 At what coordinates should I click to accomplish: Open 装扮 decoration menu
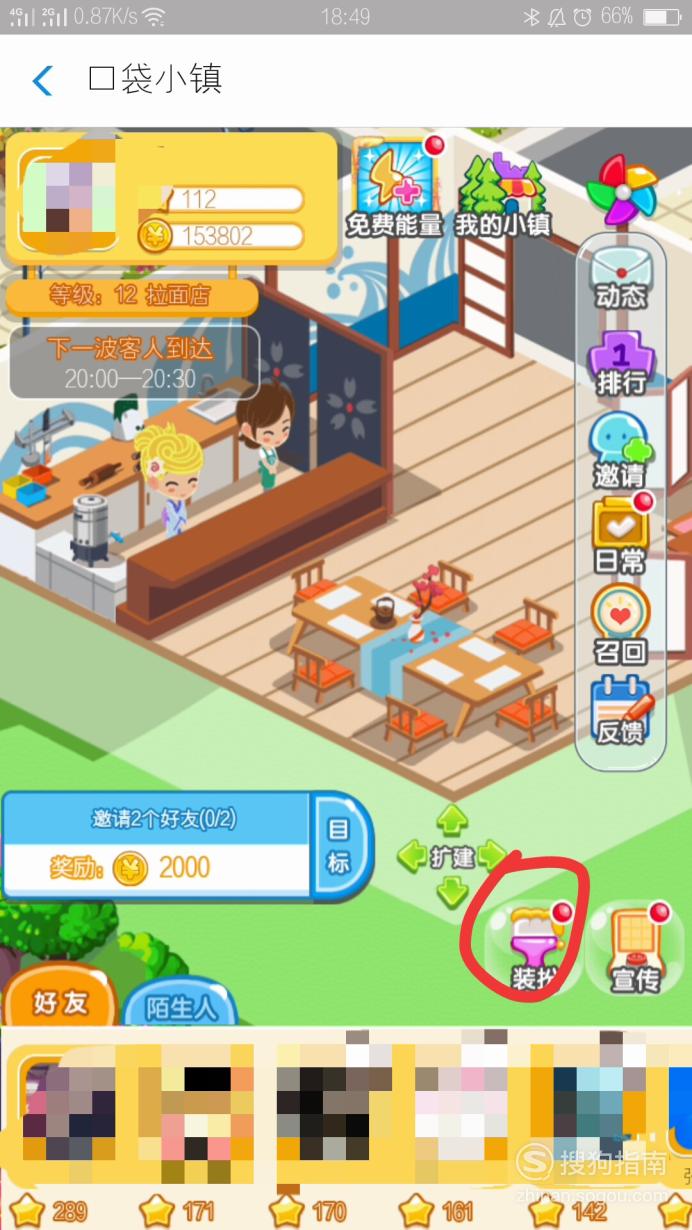[x=533, y=948]
